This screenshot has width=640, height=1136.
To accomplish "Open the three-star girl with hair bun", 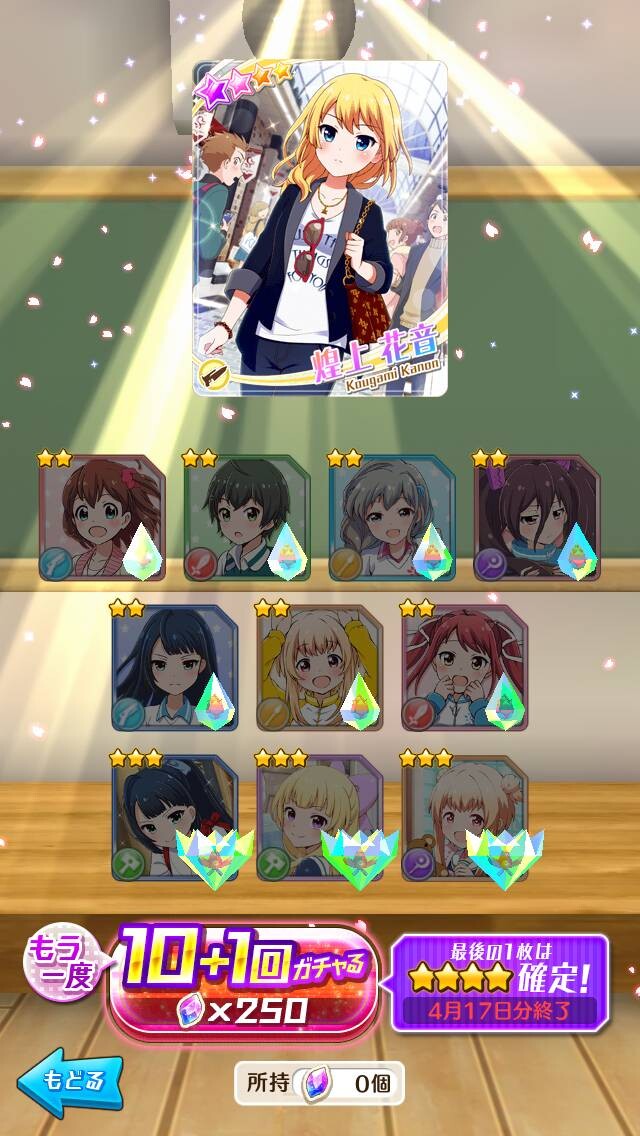I will coord(465,818).
